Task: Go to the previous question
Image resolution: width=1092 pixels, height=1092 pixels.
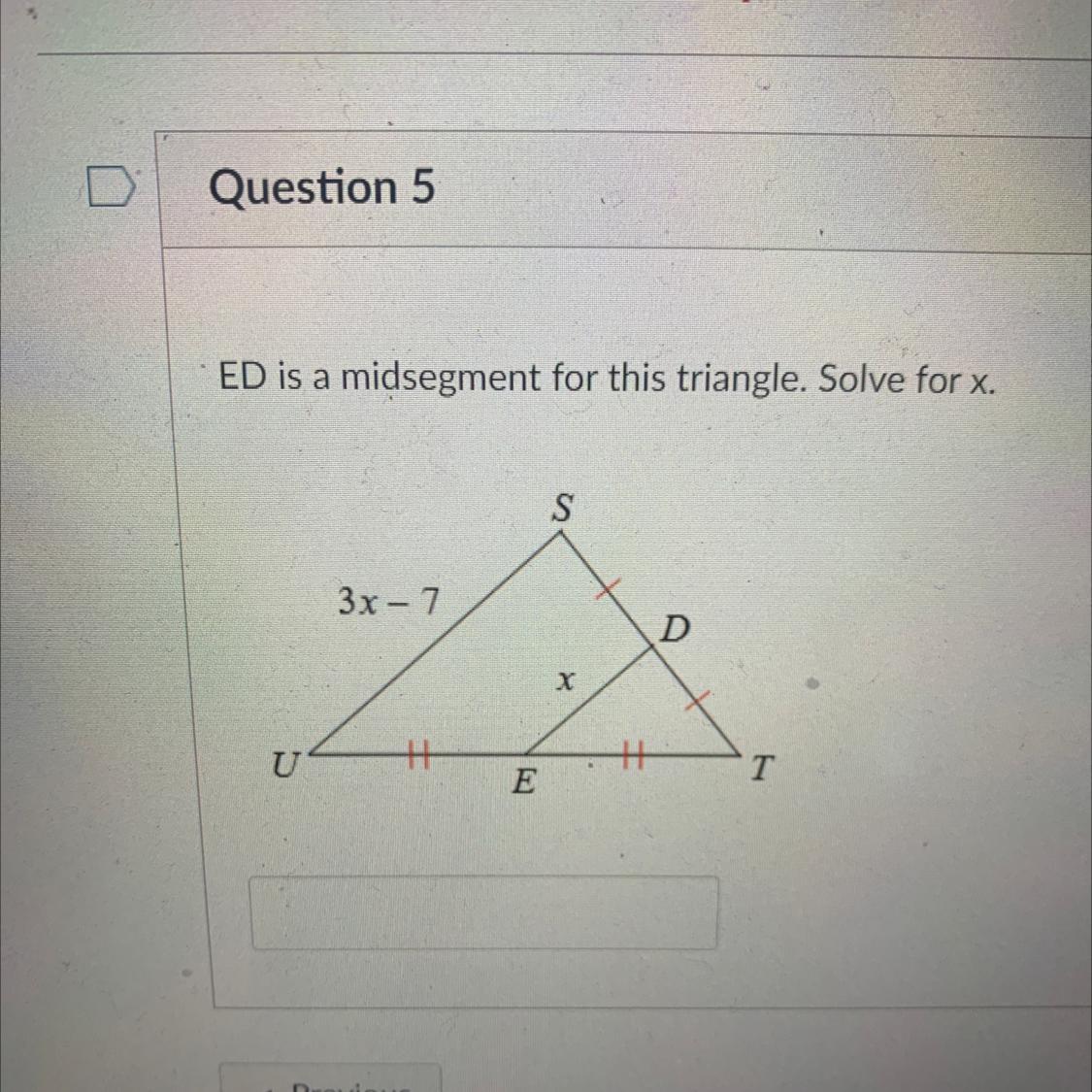Action: point(330,1079)
